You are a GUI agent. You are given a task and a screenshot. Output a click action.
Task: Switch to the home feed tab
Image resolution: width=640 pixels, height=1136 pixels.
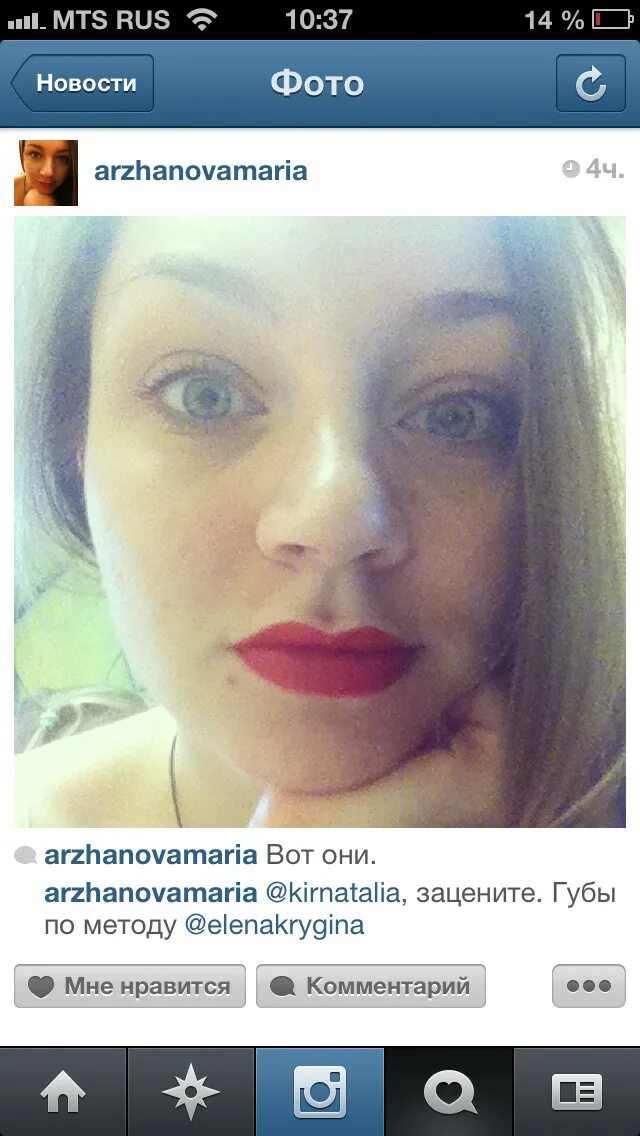pos(63,1091)
